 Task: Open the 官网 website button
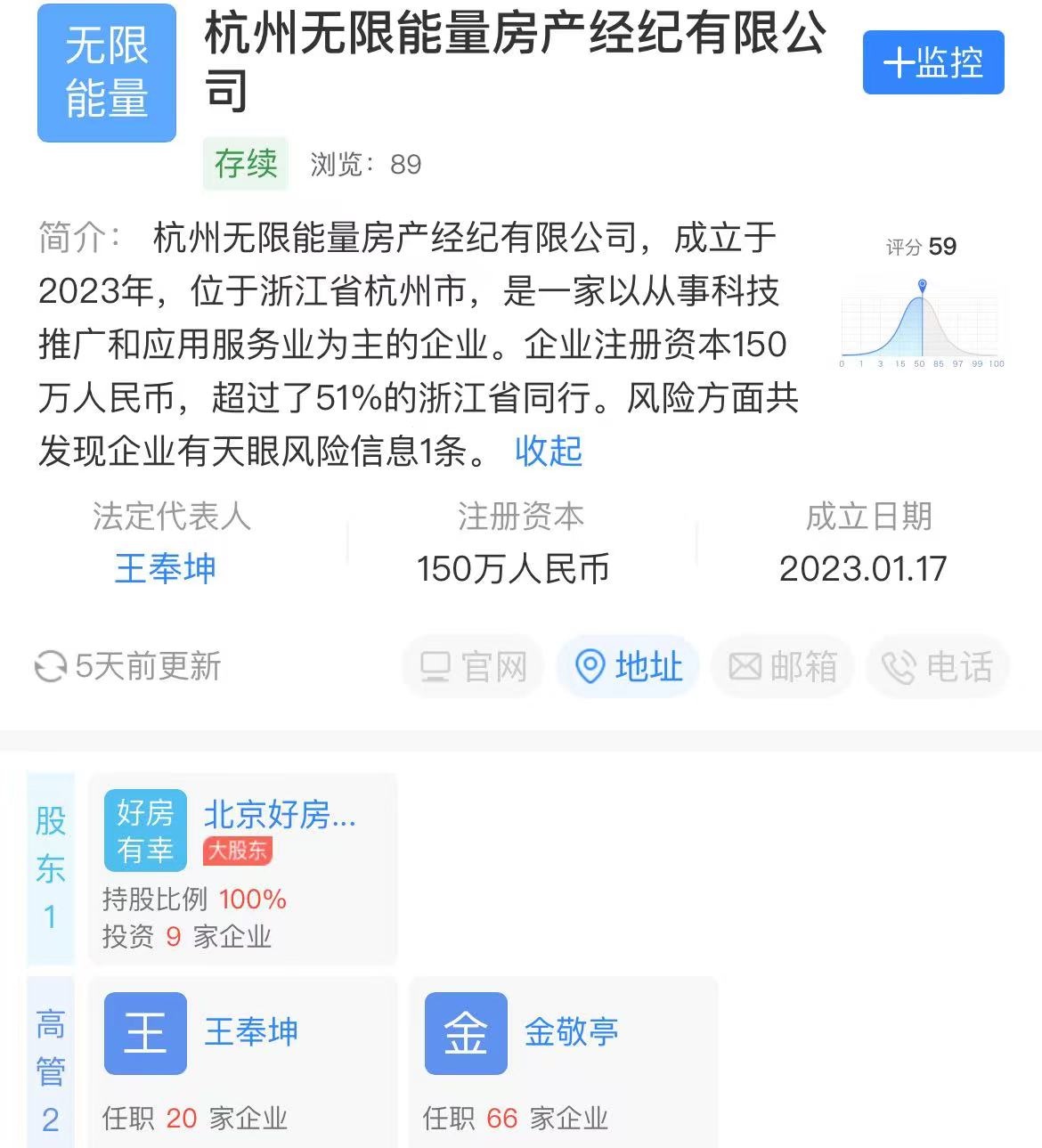click(473, 666)
